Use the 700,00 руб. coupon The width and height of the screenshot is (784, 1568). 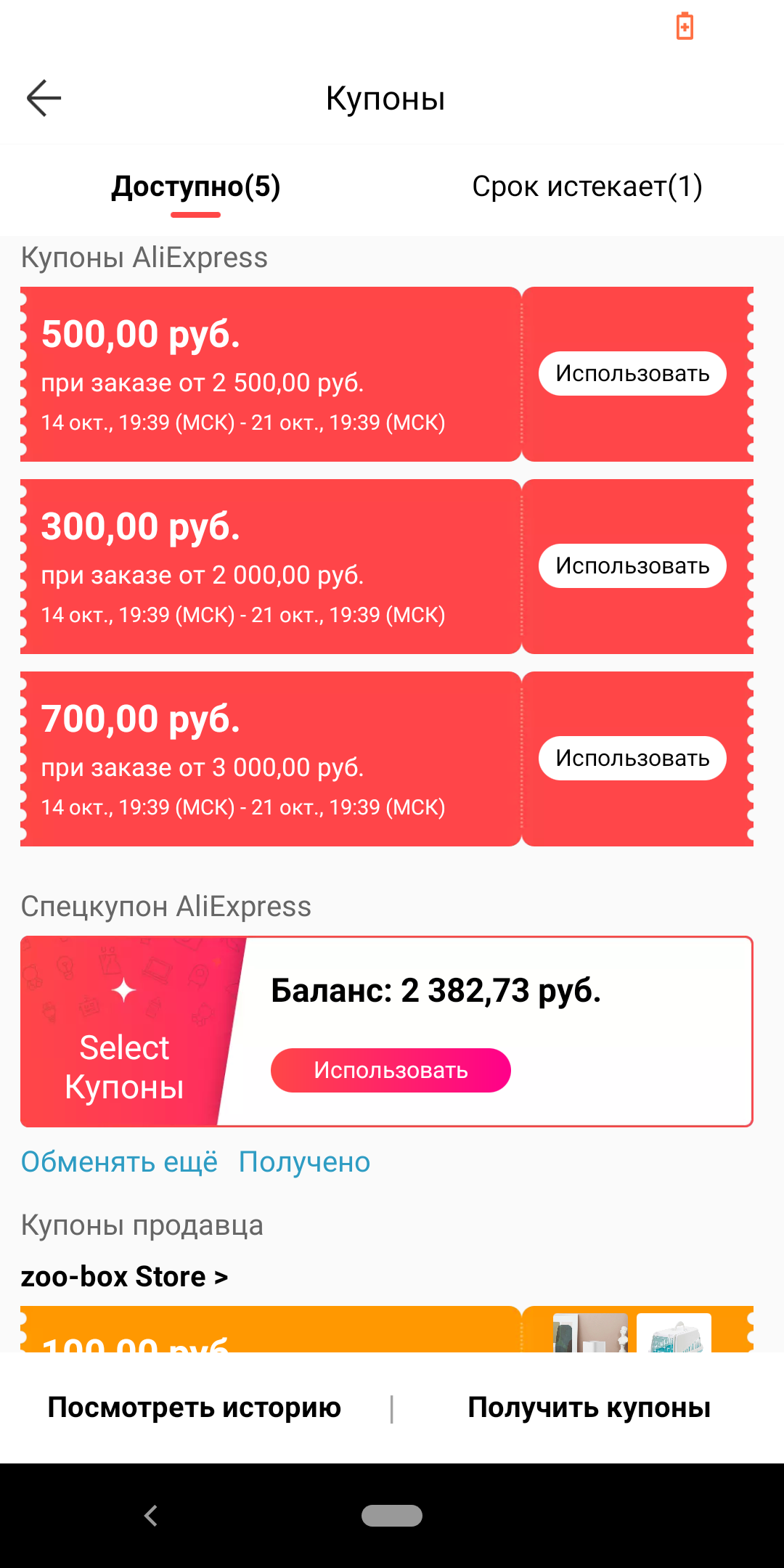(x=632, y=759)
